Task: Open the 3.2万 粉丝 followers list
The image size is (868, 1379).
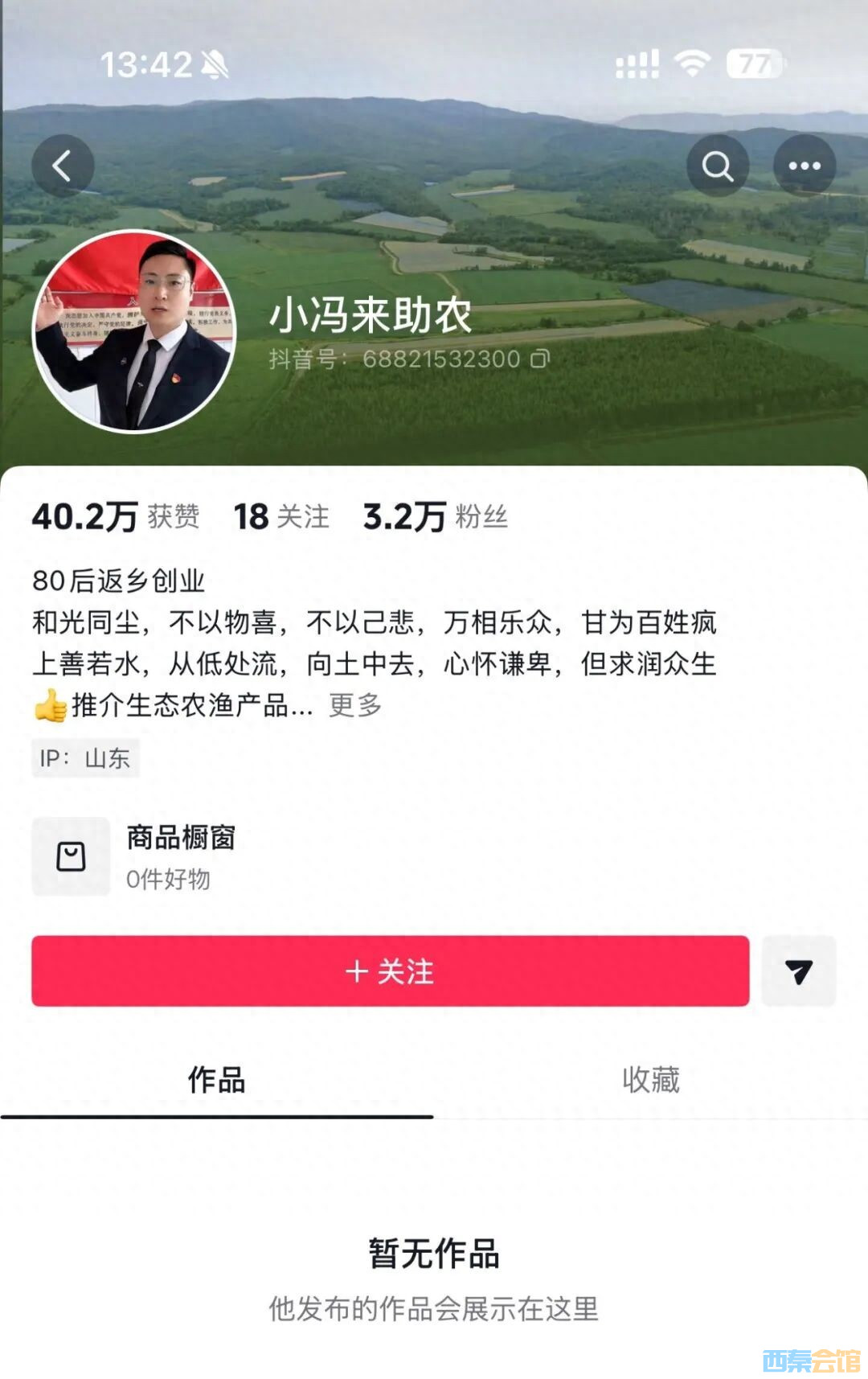Action: point(435,517)
